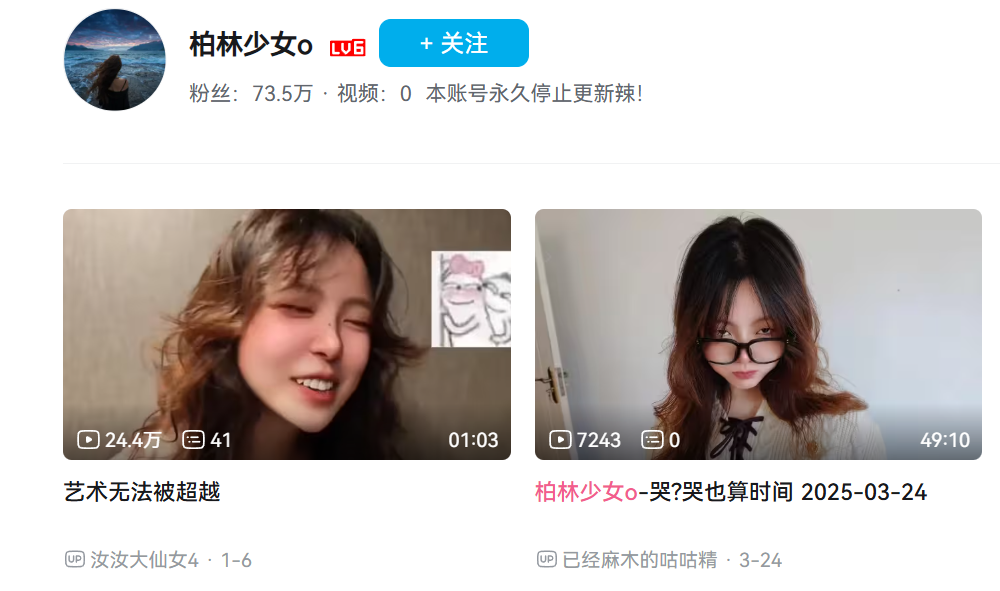Image resolution: width=1000 pixels, height=591 pixels.
Task: Play the 49:10 video thumbnail
Action: coord(758,334)
